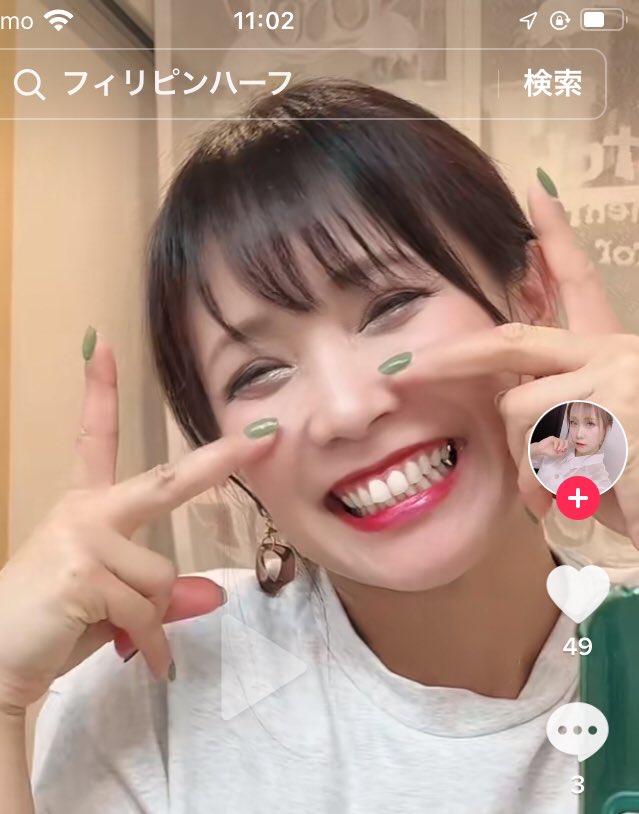Tap the 検索 search button
639x814 pixels.
(x=553, y=84)
